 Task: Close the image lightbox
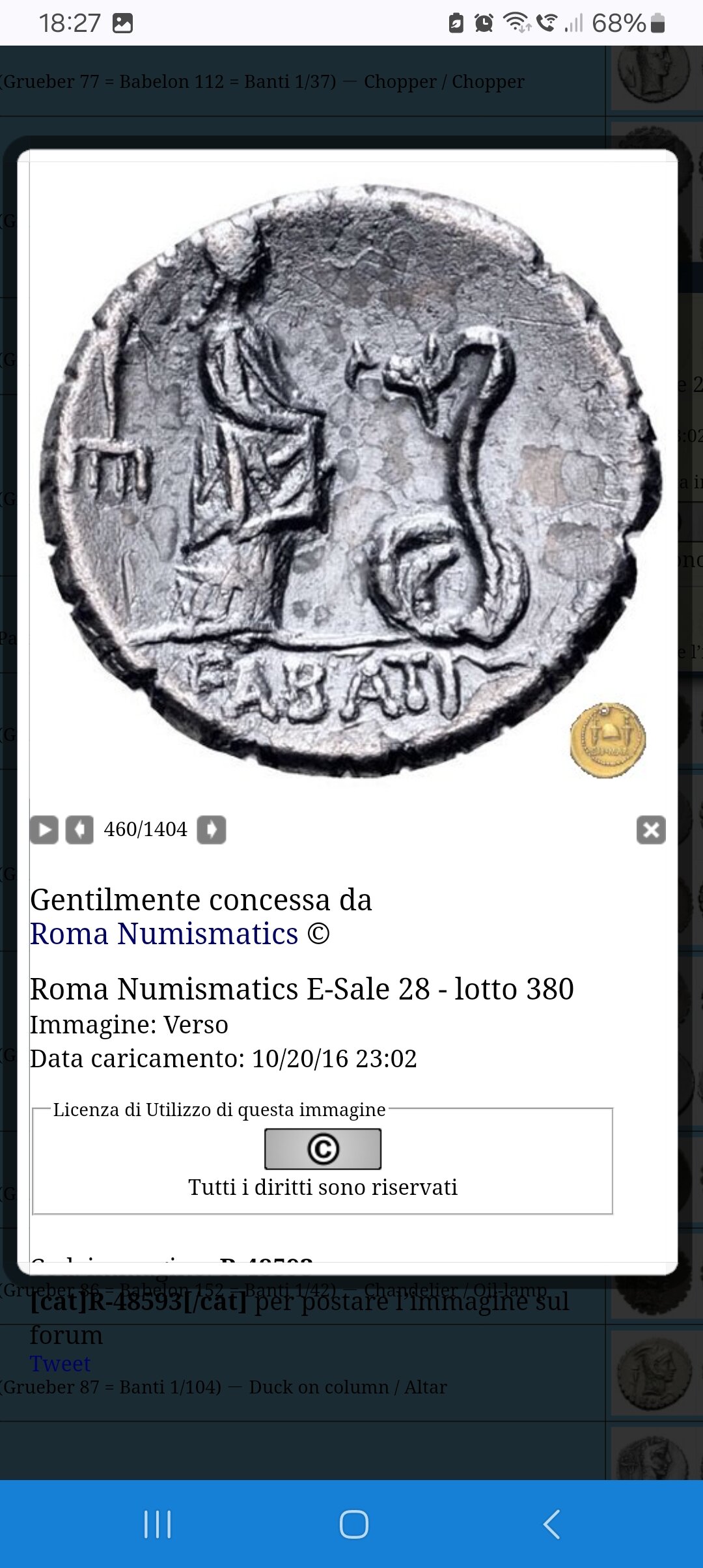point(651,830)
